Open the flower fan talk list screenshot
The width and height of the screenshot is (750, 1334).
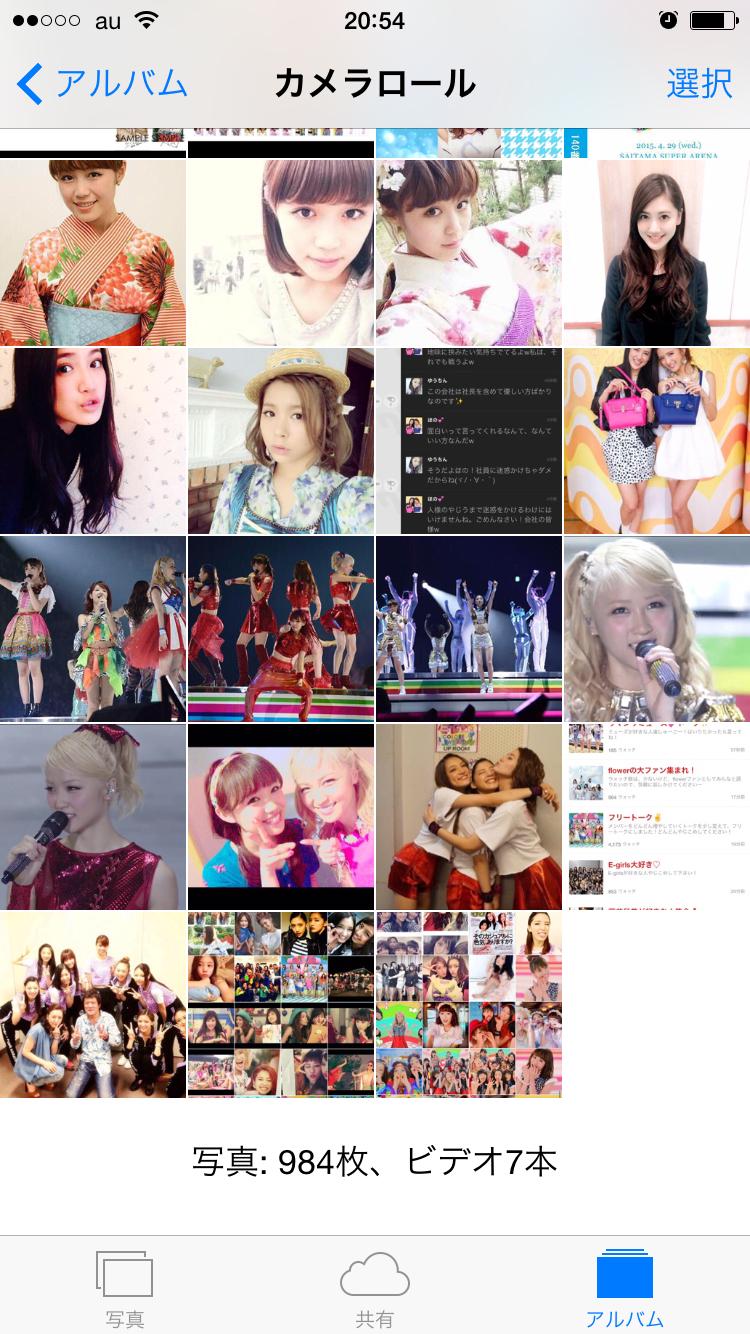tap(657, 817)
